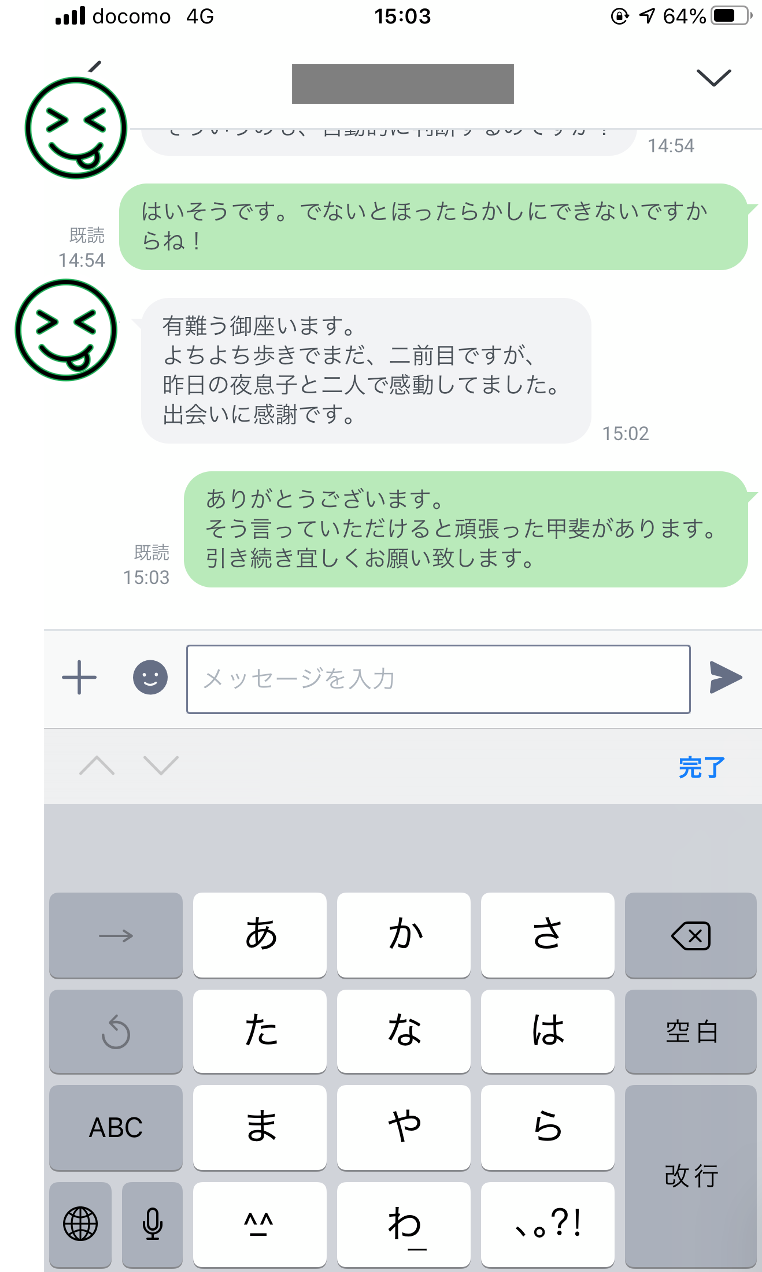Send the message with the arrow icon
Viewport: 762px width, 1272px height.
725,677
